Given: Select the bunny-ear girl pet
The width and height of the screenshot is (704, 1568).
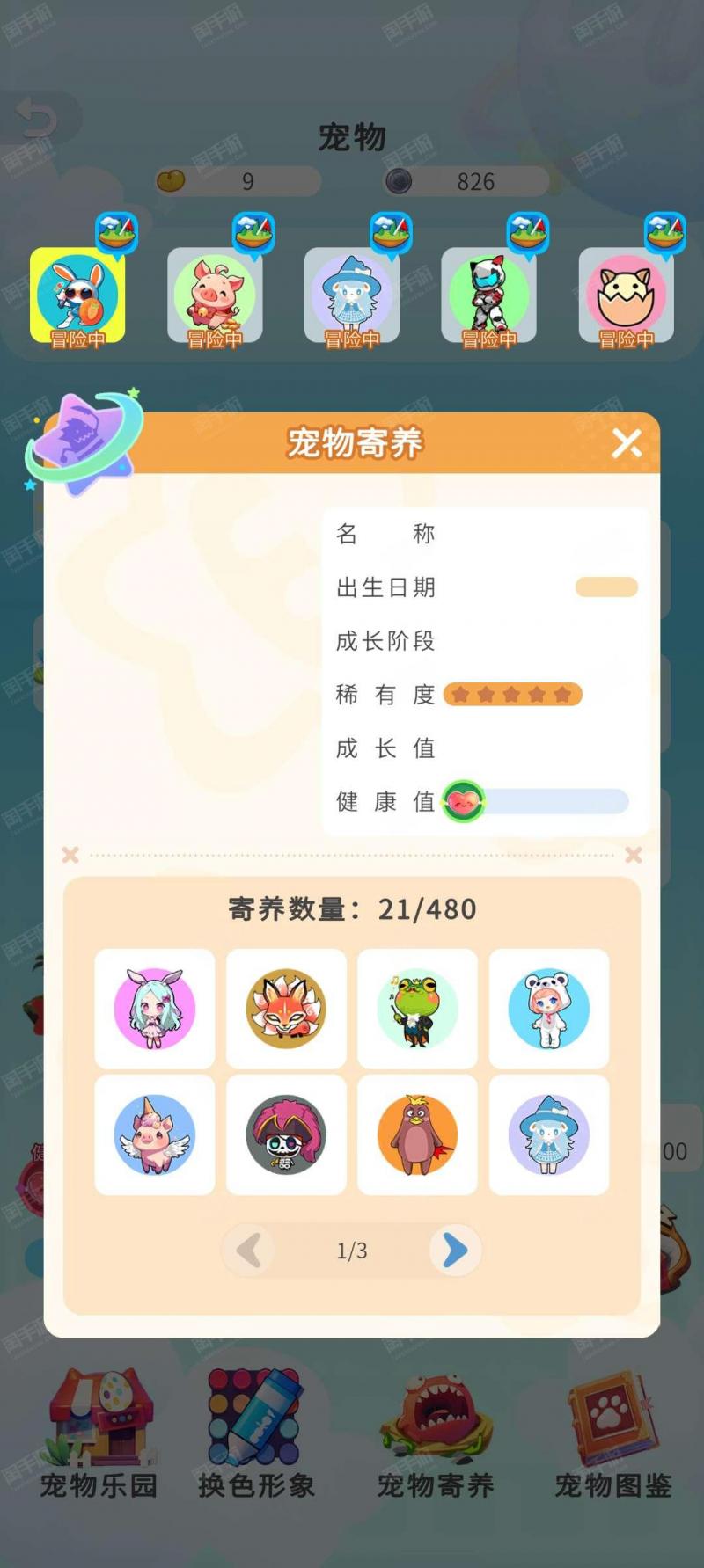Looking at the screenshot, I should (155, 1009).
